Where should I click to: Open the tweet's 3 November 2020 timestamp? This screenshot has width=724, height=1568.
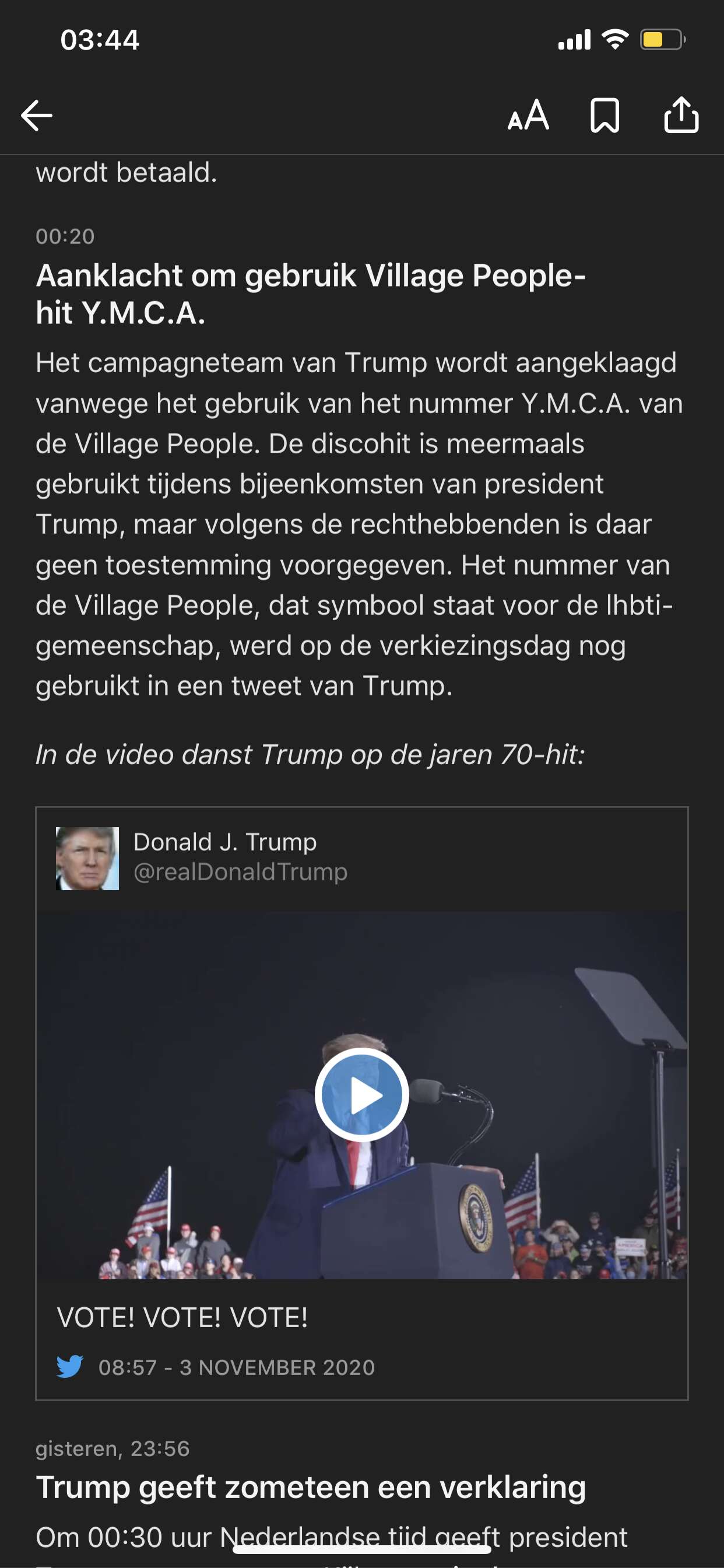point(237,1368)
